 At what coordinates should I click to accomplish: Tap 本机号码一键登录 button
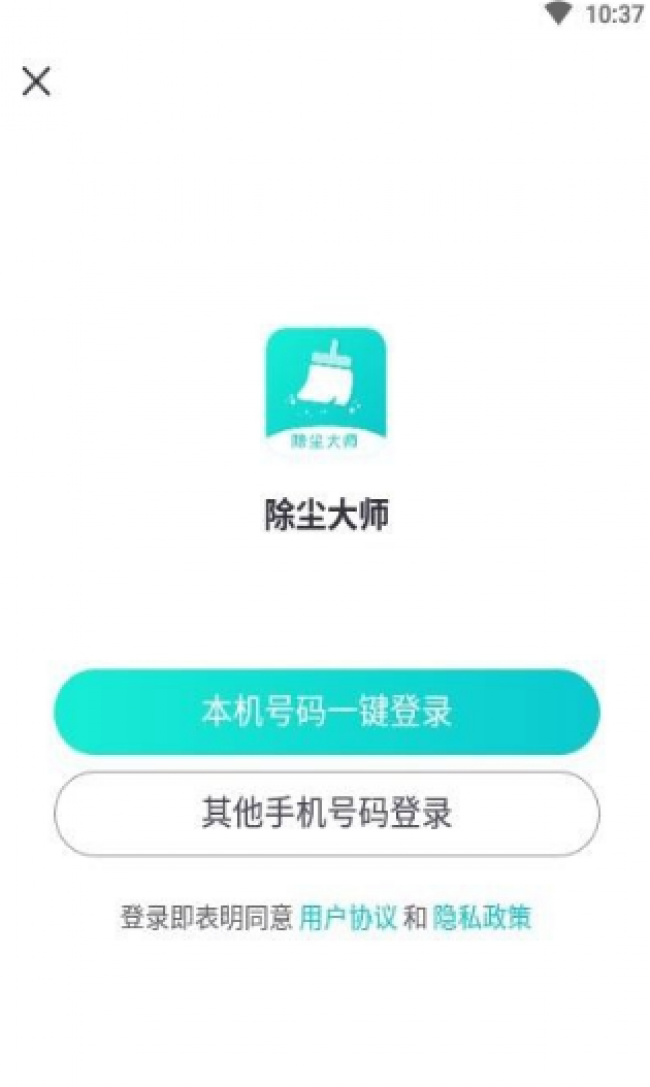click(326, 711)
